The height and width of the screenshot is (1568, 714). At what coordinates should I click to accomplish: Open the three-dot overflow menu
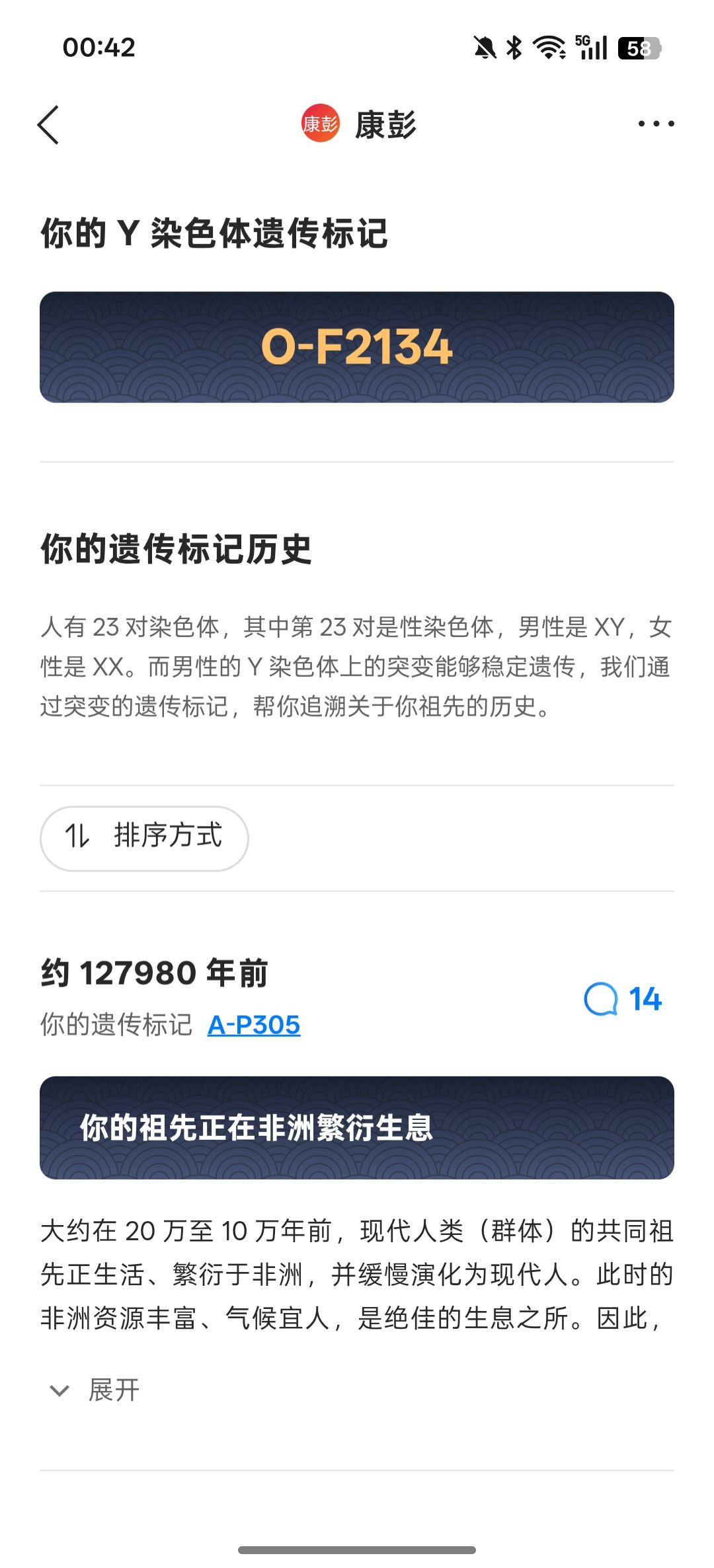[x=656, y=124]
